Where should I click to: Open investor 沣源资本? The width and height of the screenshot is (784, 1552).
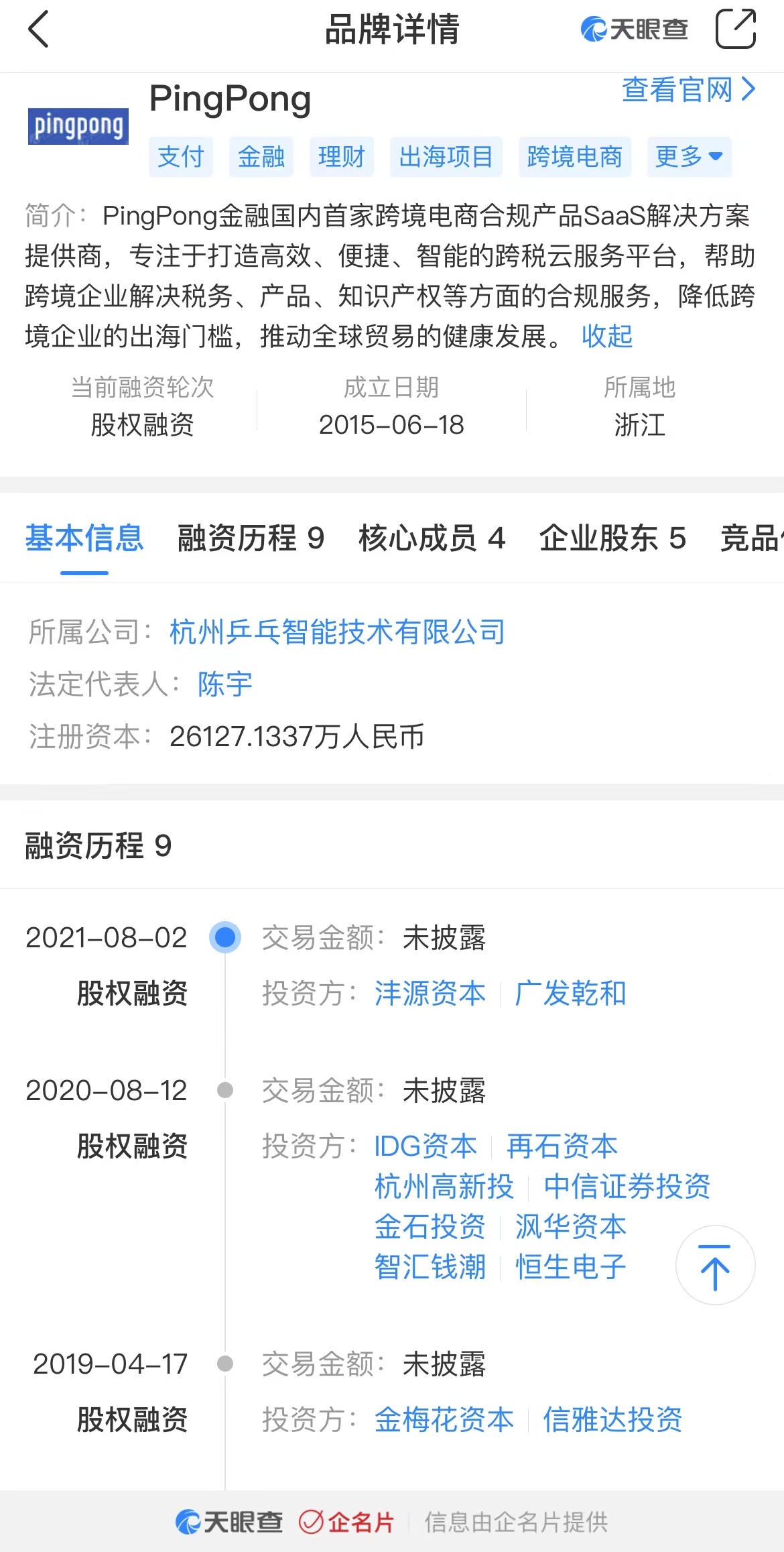point(430,993)
